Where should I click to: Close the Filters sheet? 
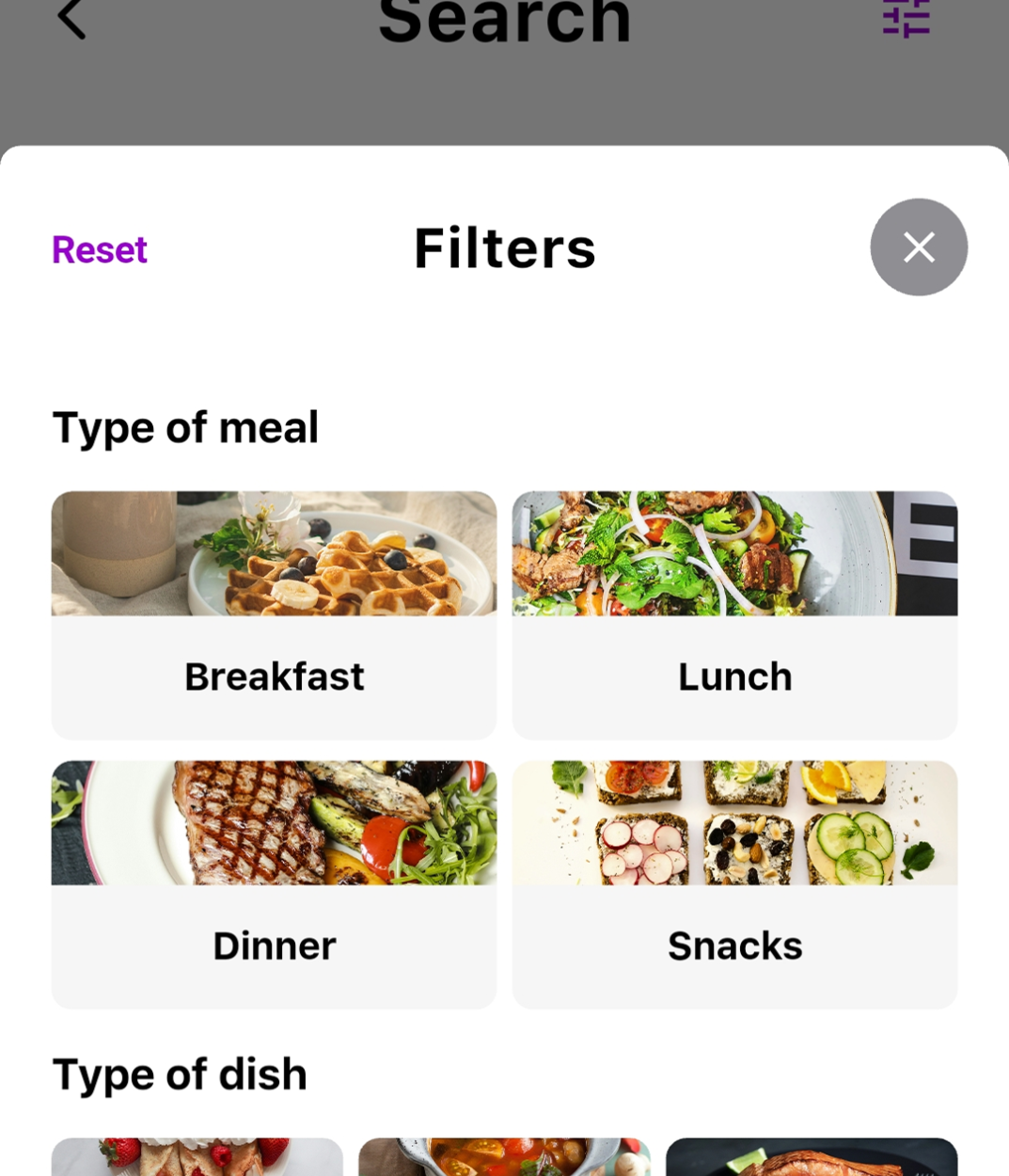[918, 247]
